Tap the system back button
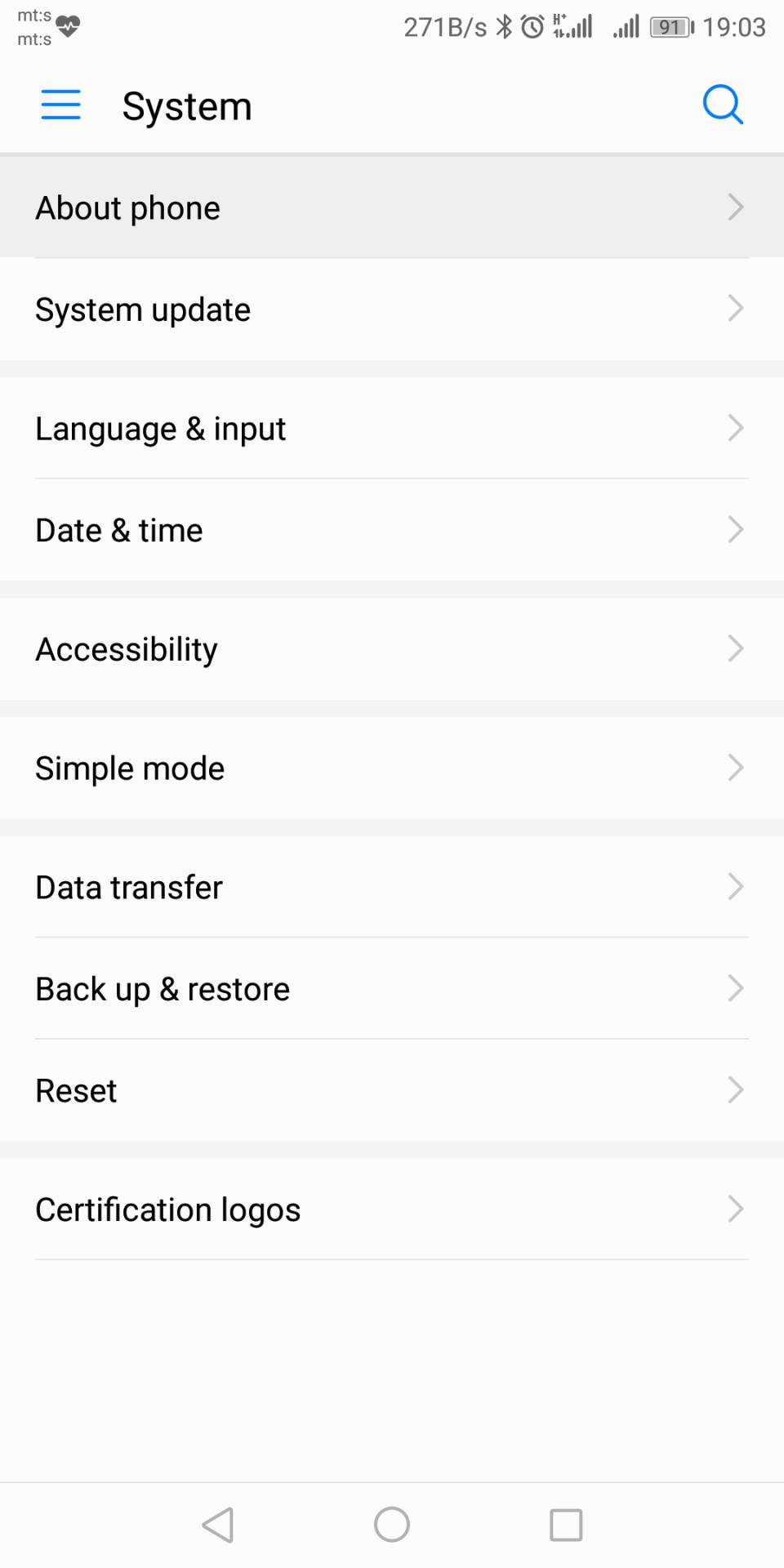 point(218,1525)
